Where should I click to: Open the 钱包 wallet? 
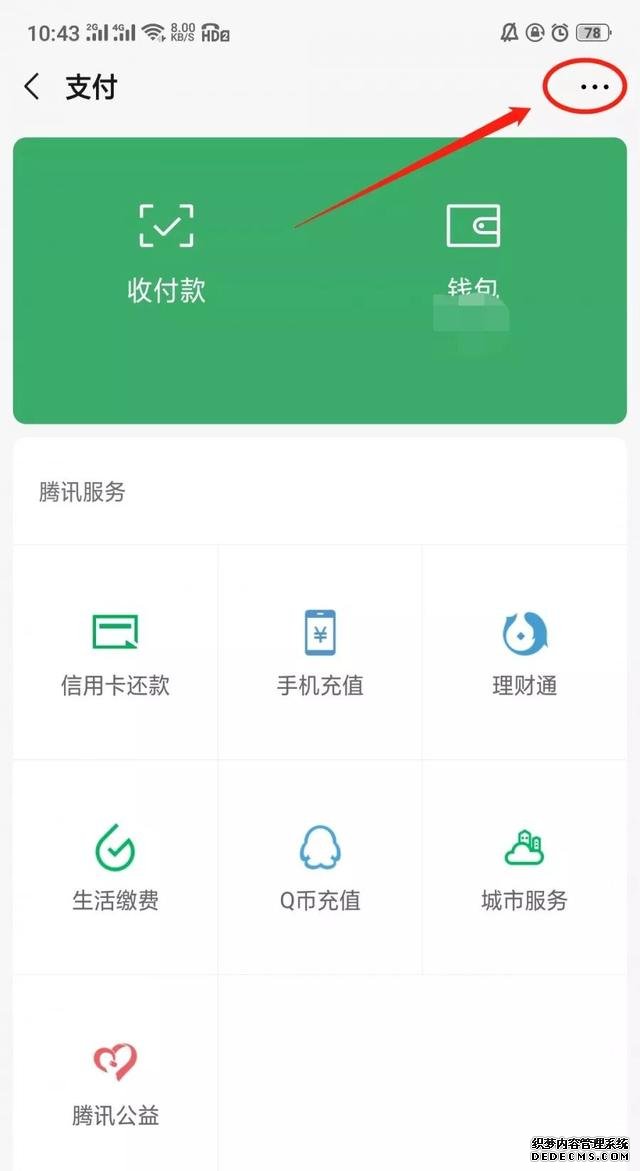[473, 254]
